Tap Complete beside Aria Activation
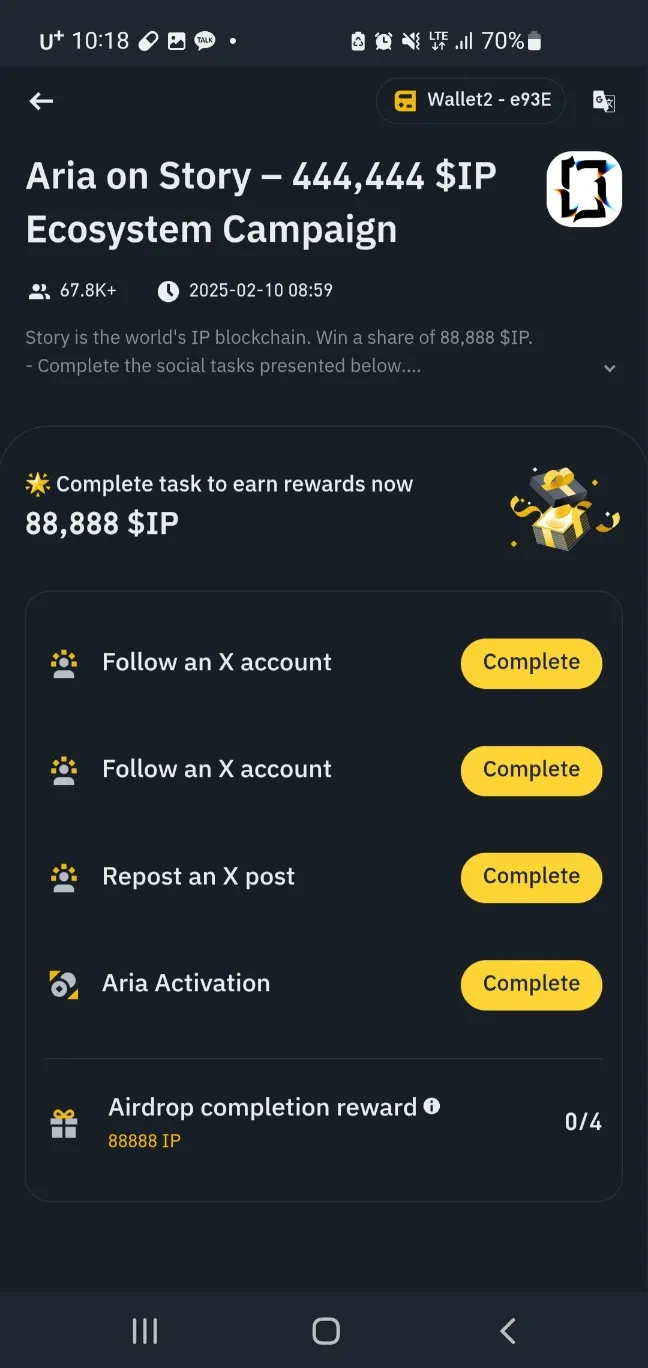This screenshot has width=648, height=1368. (x=531, y=984)
